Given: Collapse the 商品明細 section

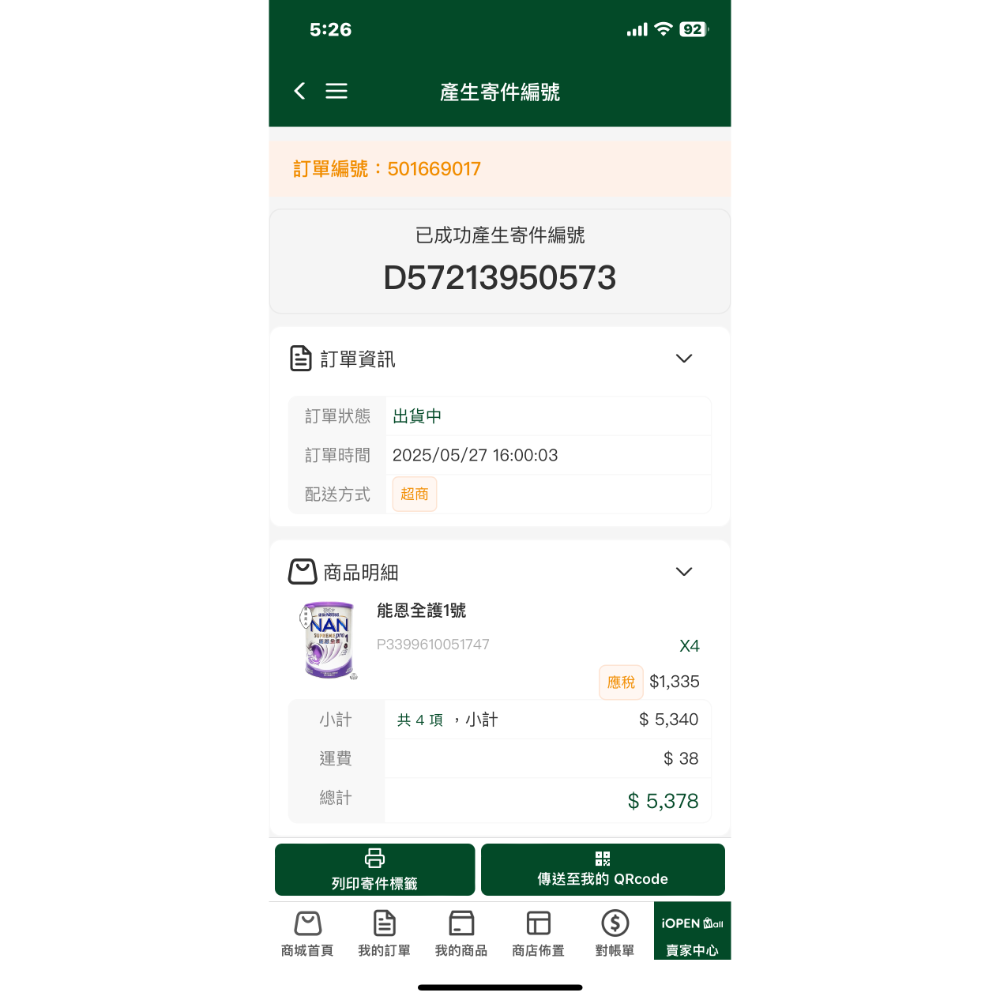Looking at the screenshot, I should point(684,572).
